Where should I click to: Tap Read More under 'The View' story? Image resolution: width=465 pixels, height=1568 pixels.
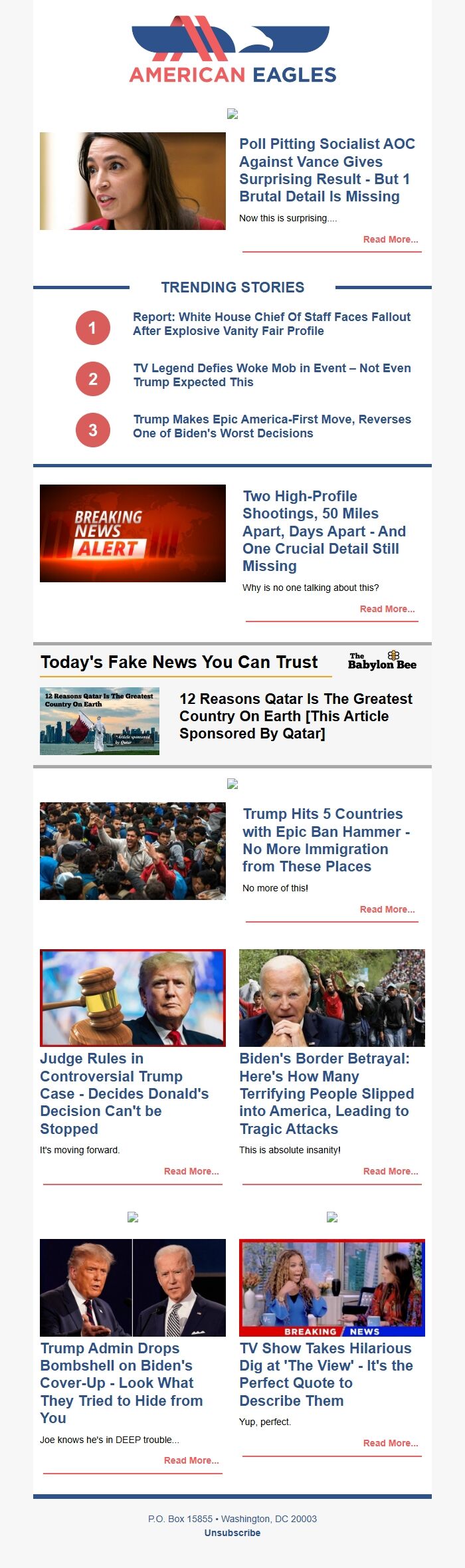[390, 1443]
